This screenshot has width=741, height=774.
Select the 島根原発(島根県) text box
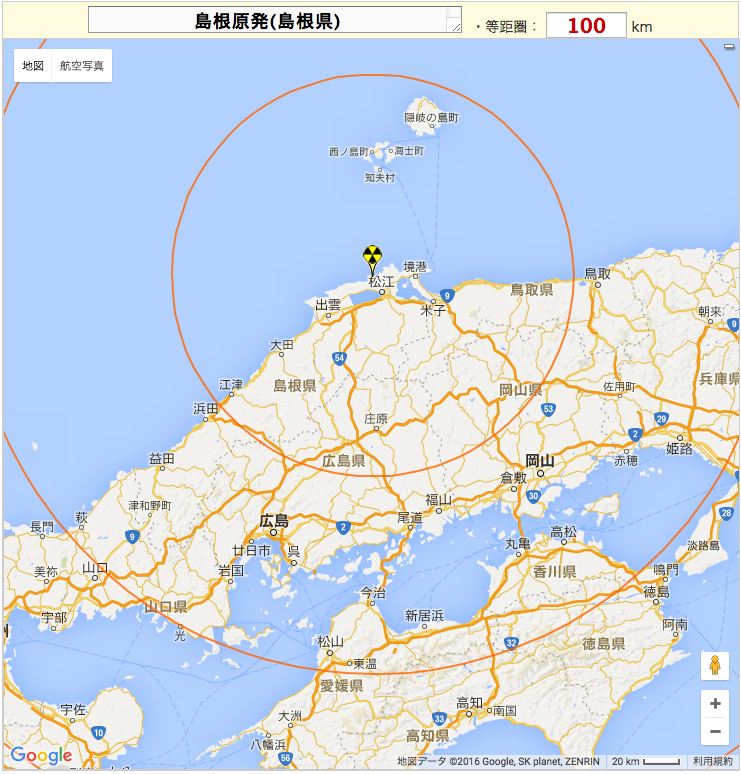coord(268,21)
